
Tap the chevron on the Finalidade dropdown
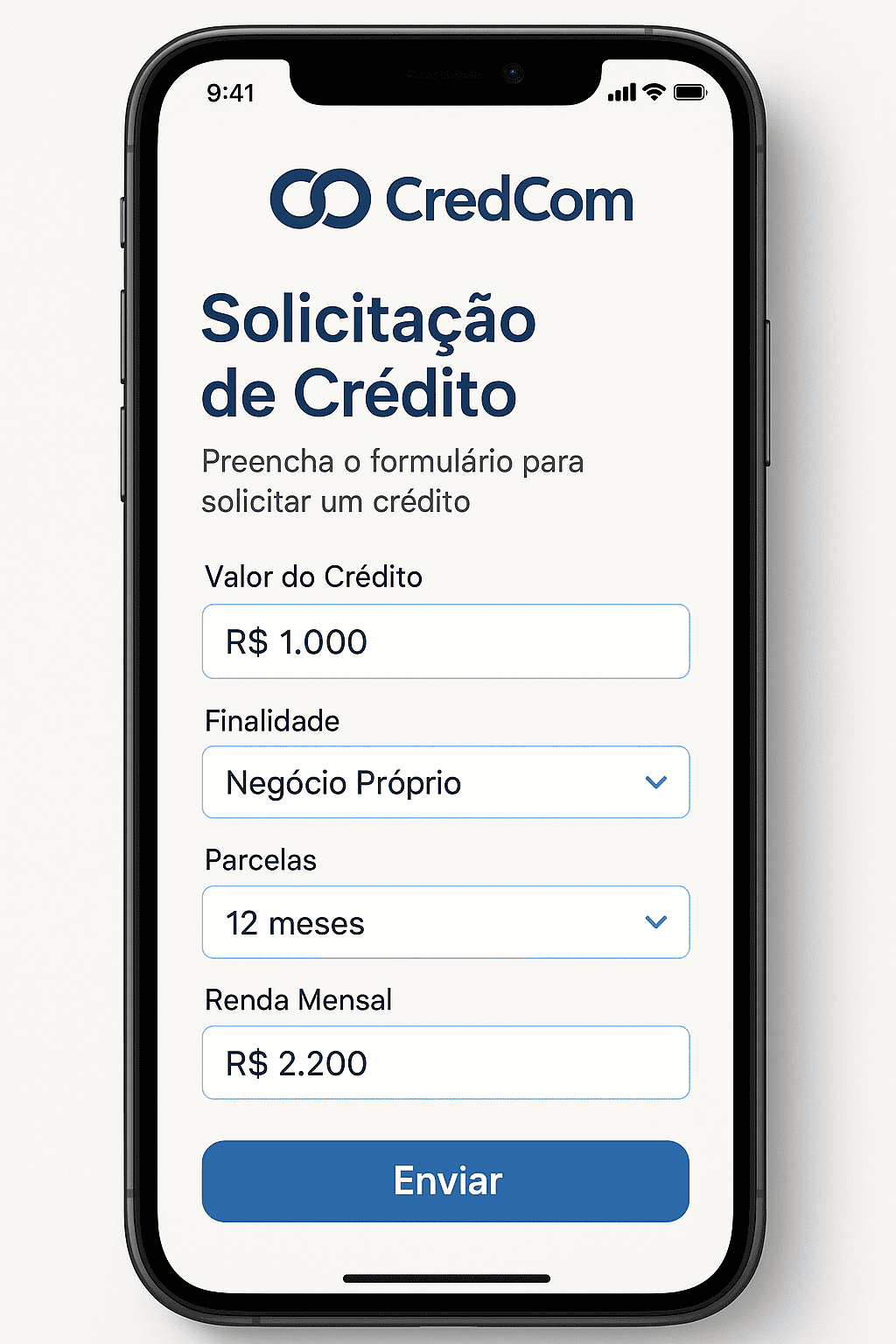[655, 783]
